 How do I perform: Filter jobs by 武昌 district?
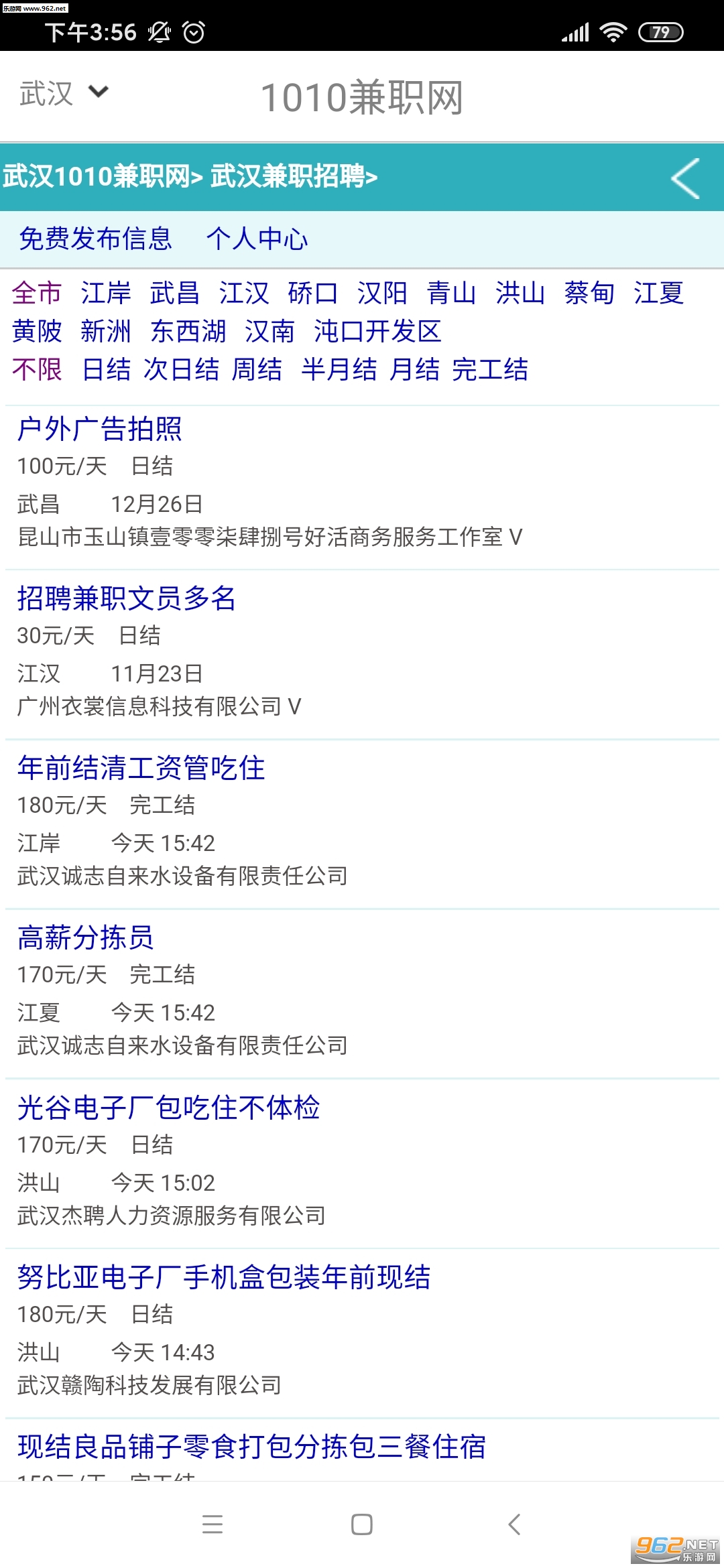175,293
